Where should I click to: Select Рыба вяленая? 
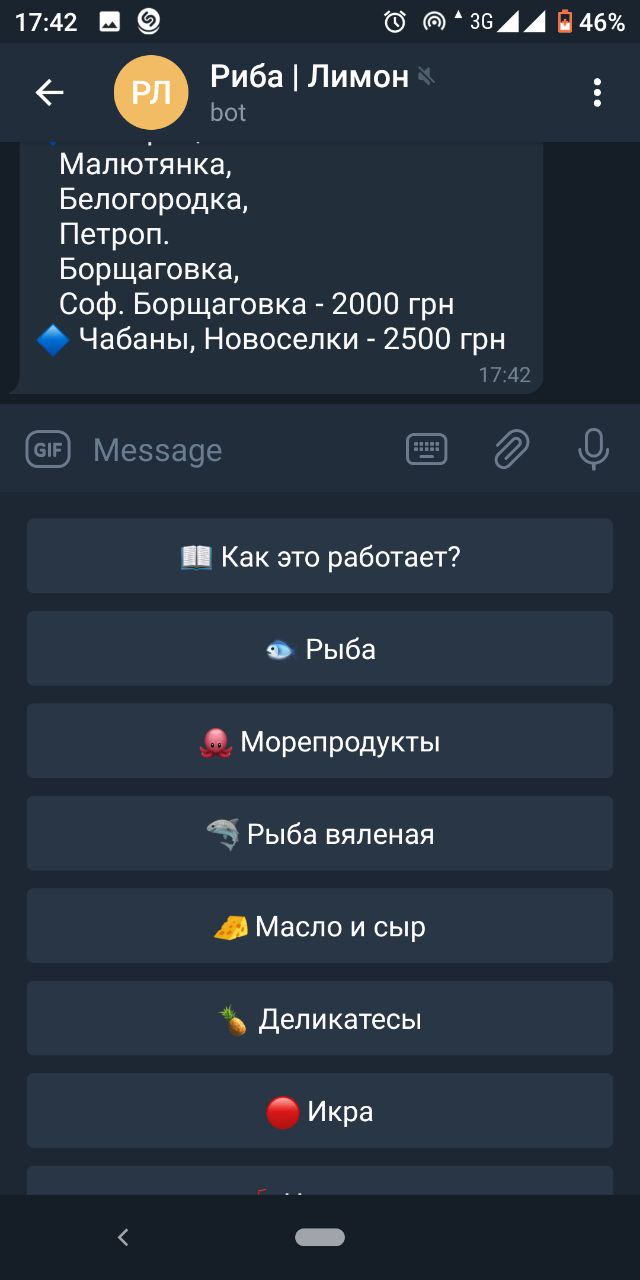pyautogui.click(x=320, y=834)
